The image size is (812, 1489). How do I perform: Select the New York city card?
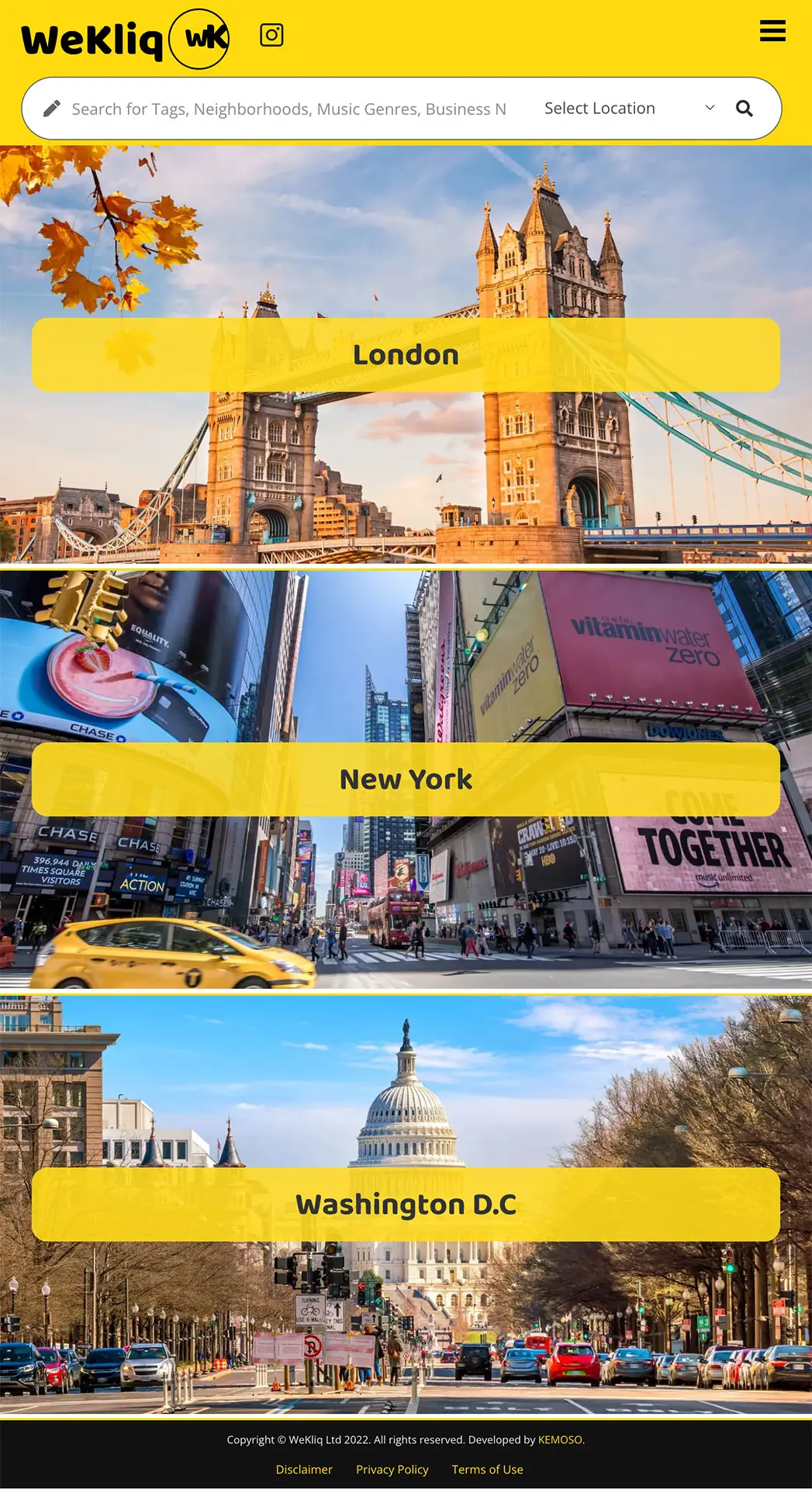[x=406, y=779]
